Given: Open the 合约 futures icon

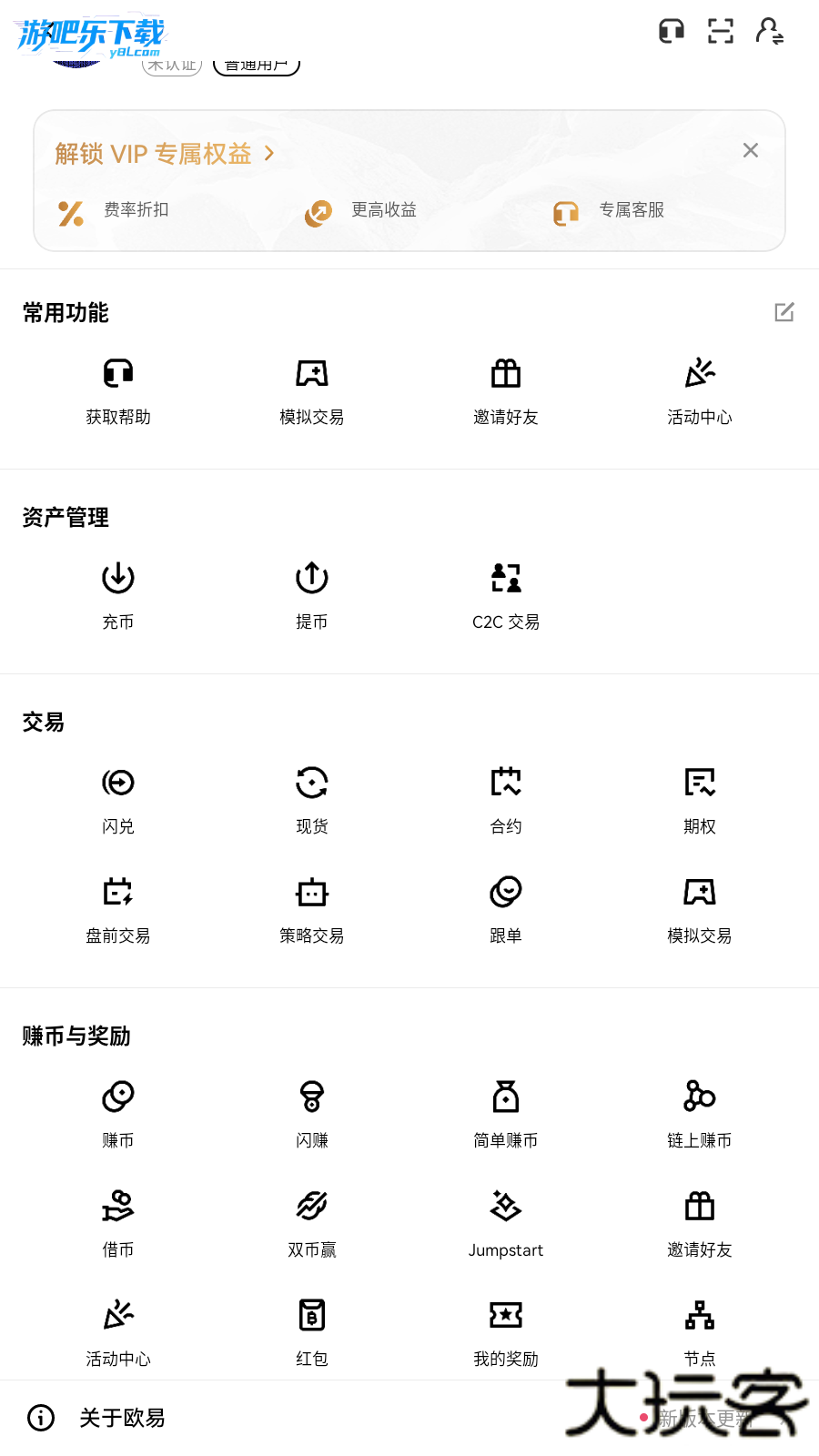Looking at the screenshot, I should click(x=505, y=796).
